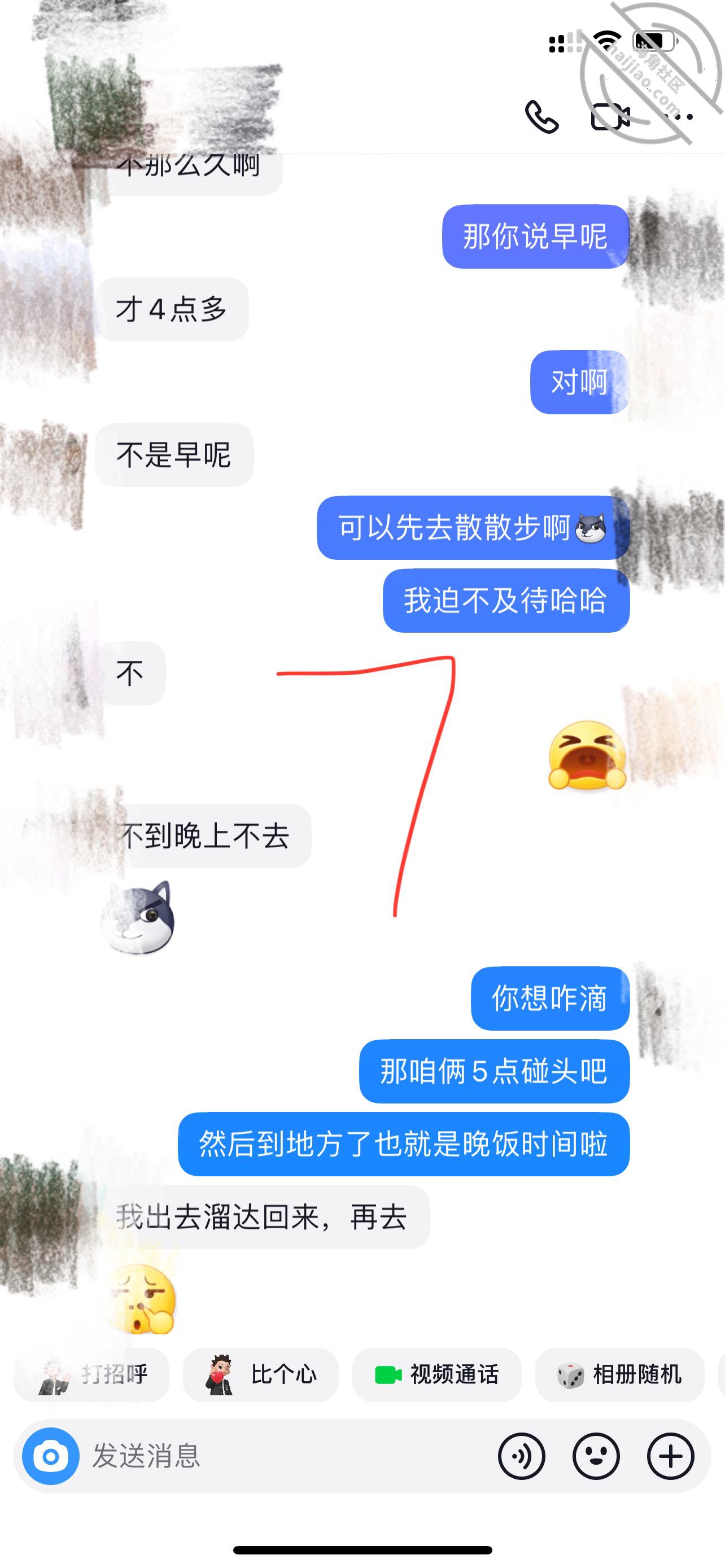Image resolution: width=725 pixels, height=1568 pixels.
Task: Open the emoji picker
Action: point(596,1456)
